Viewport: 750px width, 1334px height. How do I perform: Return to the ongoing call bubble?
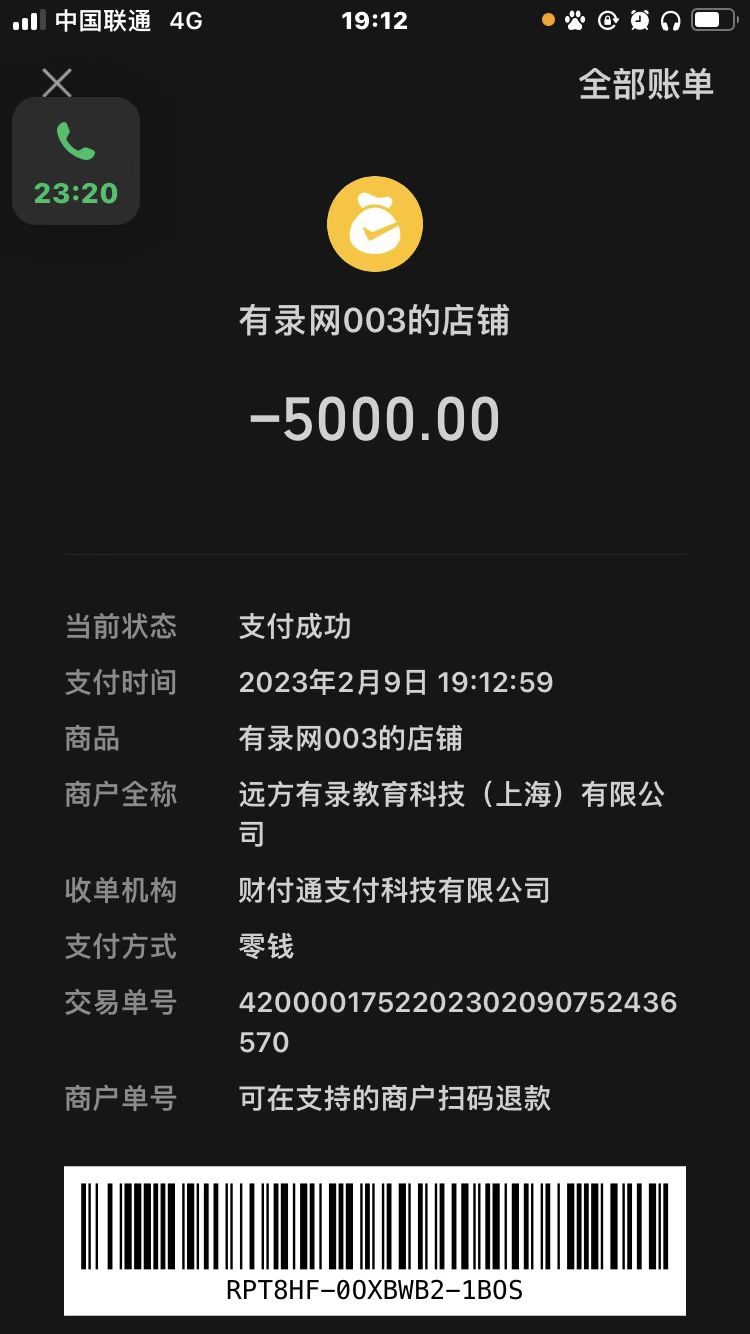(76, 162)
